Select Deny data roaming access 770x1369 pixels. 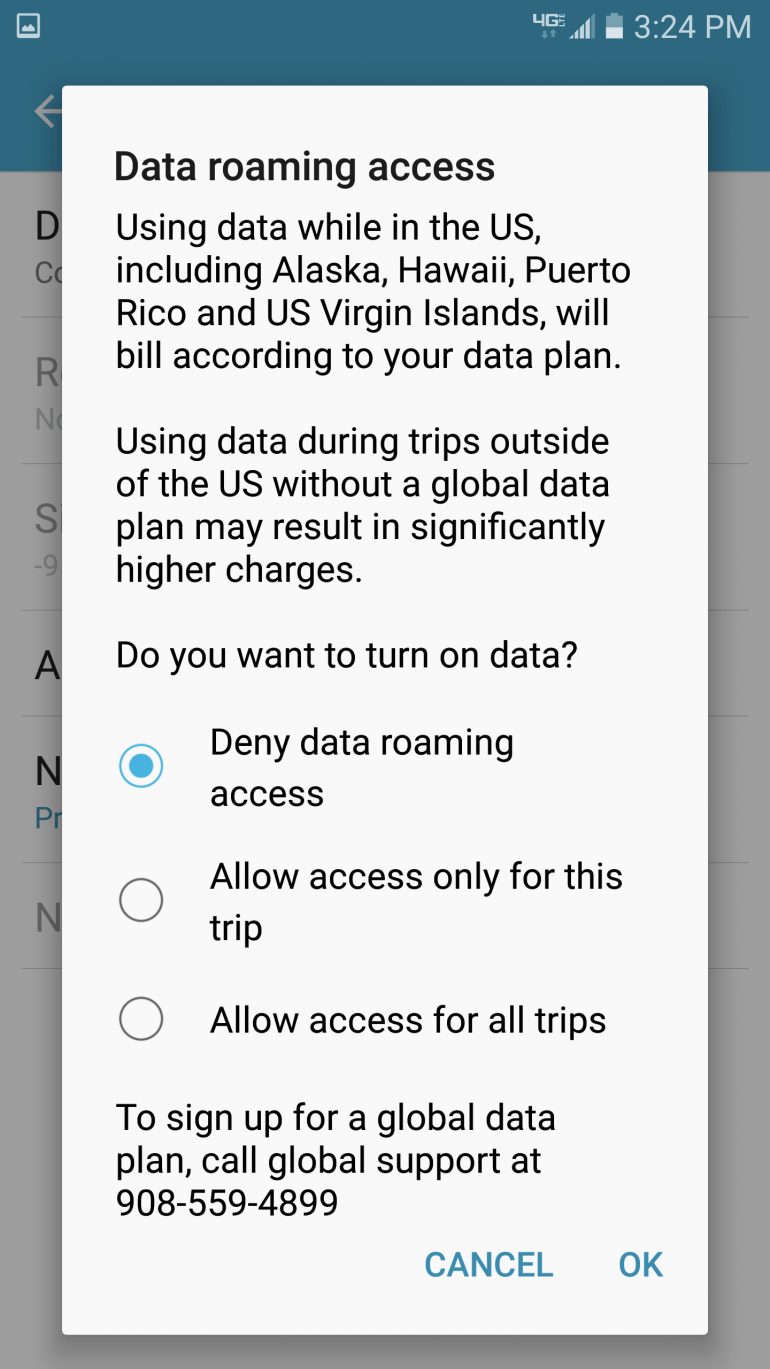pos(141,766)
